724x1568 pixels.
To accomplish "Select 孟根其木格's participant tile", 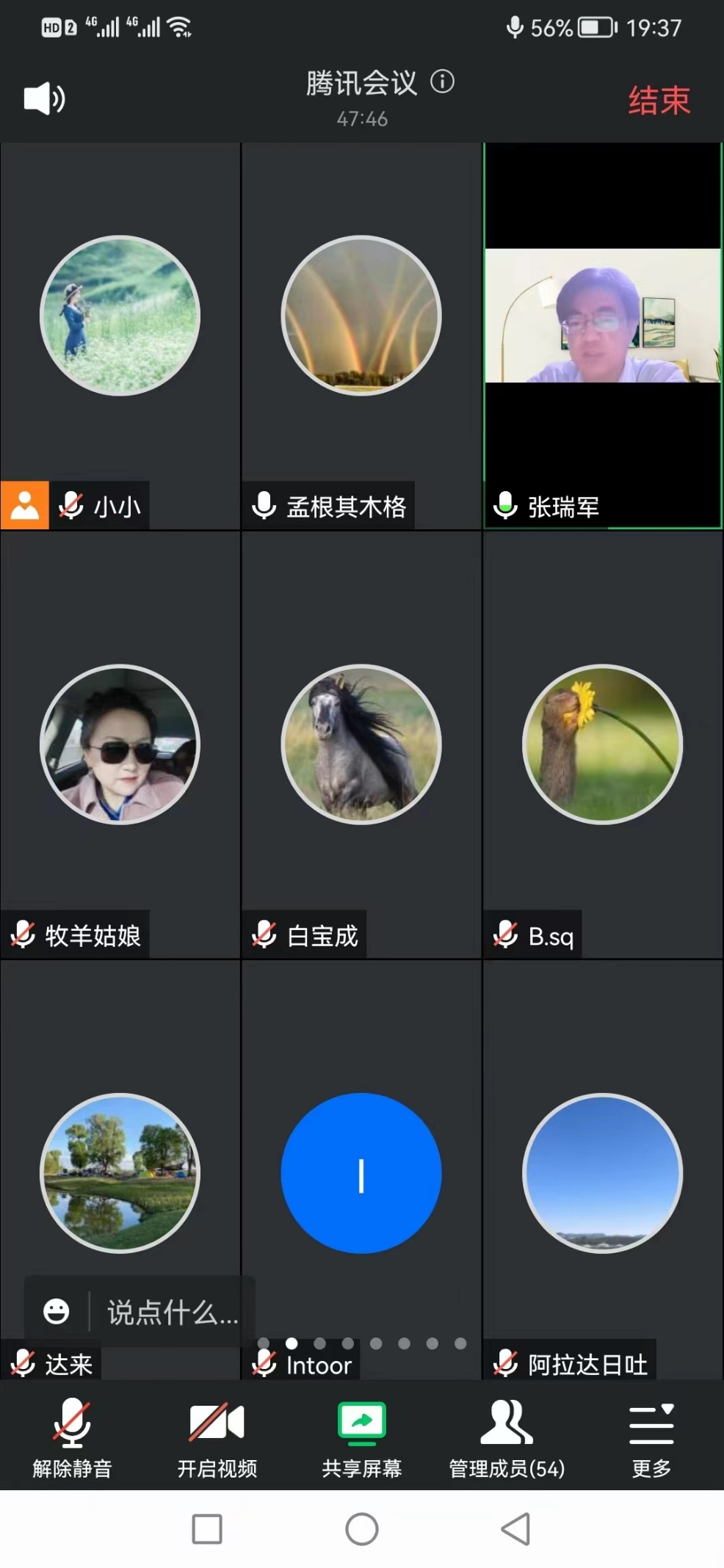I will (x=361, y=316).
